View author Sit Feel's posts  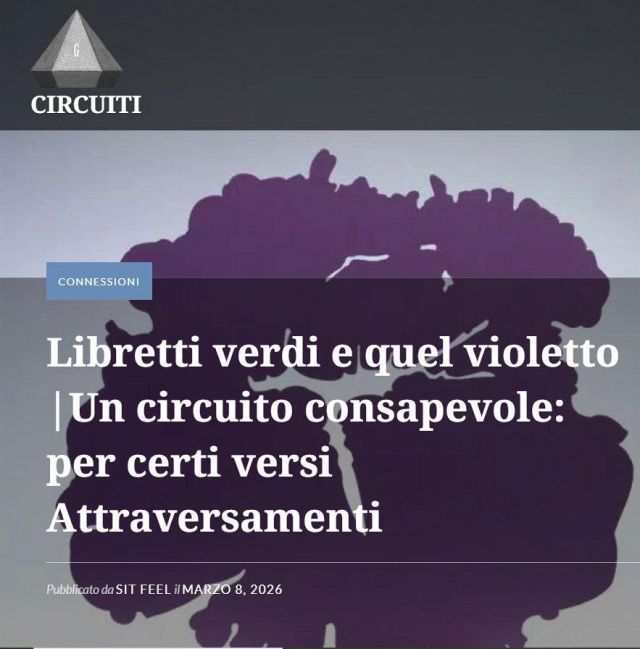143,589
